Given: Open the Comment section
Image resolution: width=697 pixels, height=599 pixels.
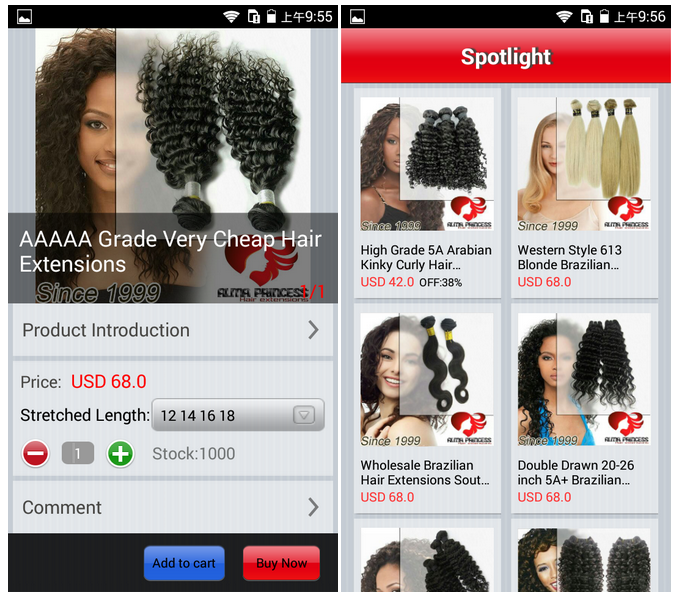Looking at the screenshot, I should coord(172,507).
